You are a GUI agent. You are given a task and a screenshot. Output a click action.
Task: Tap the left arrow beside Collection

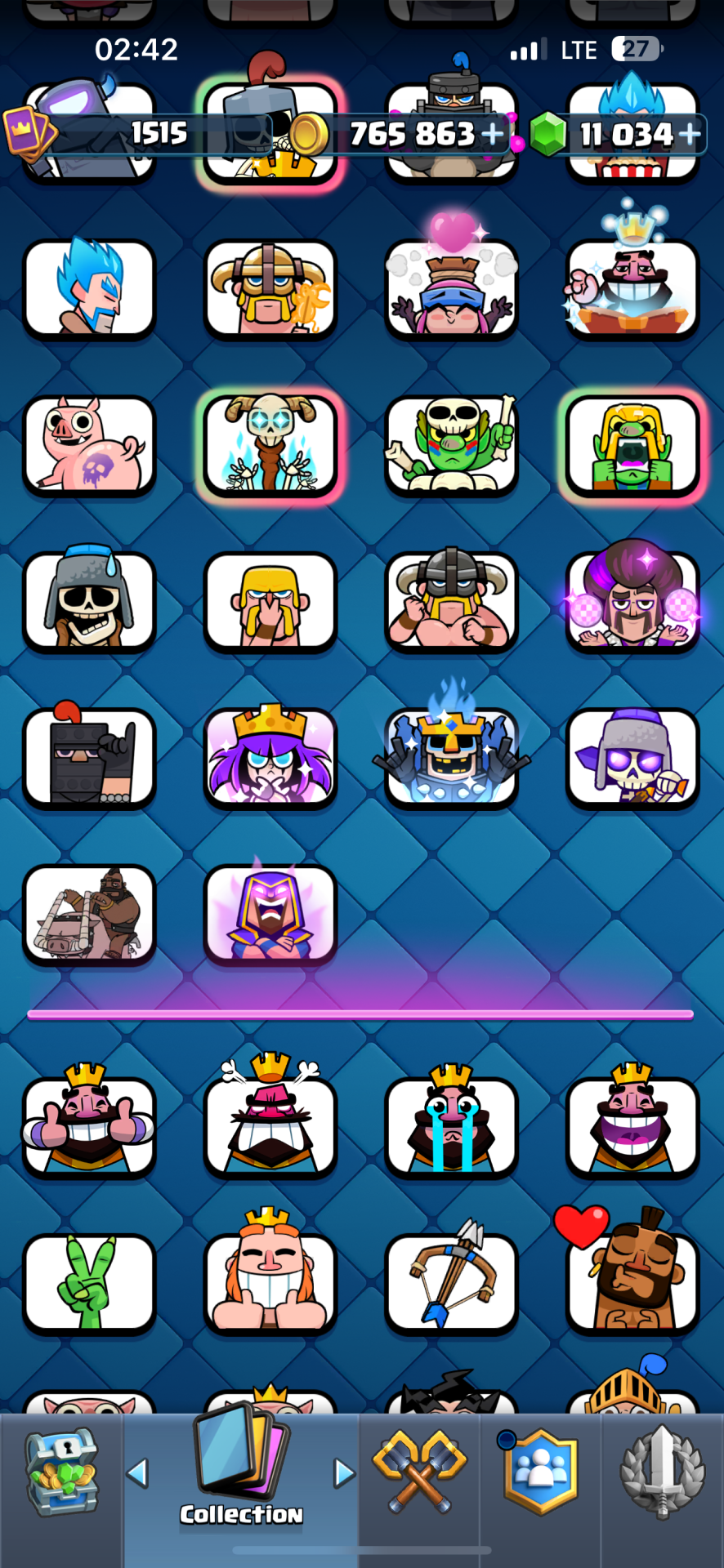137,1473
